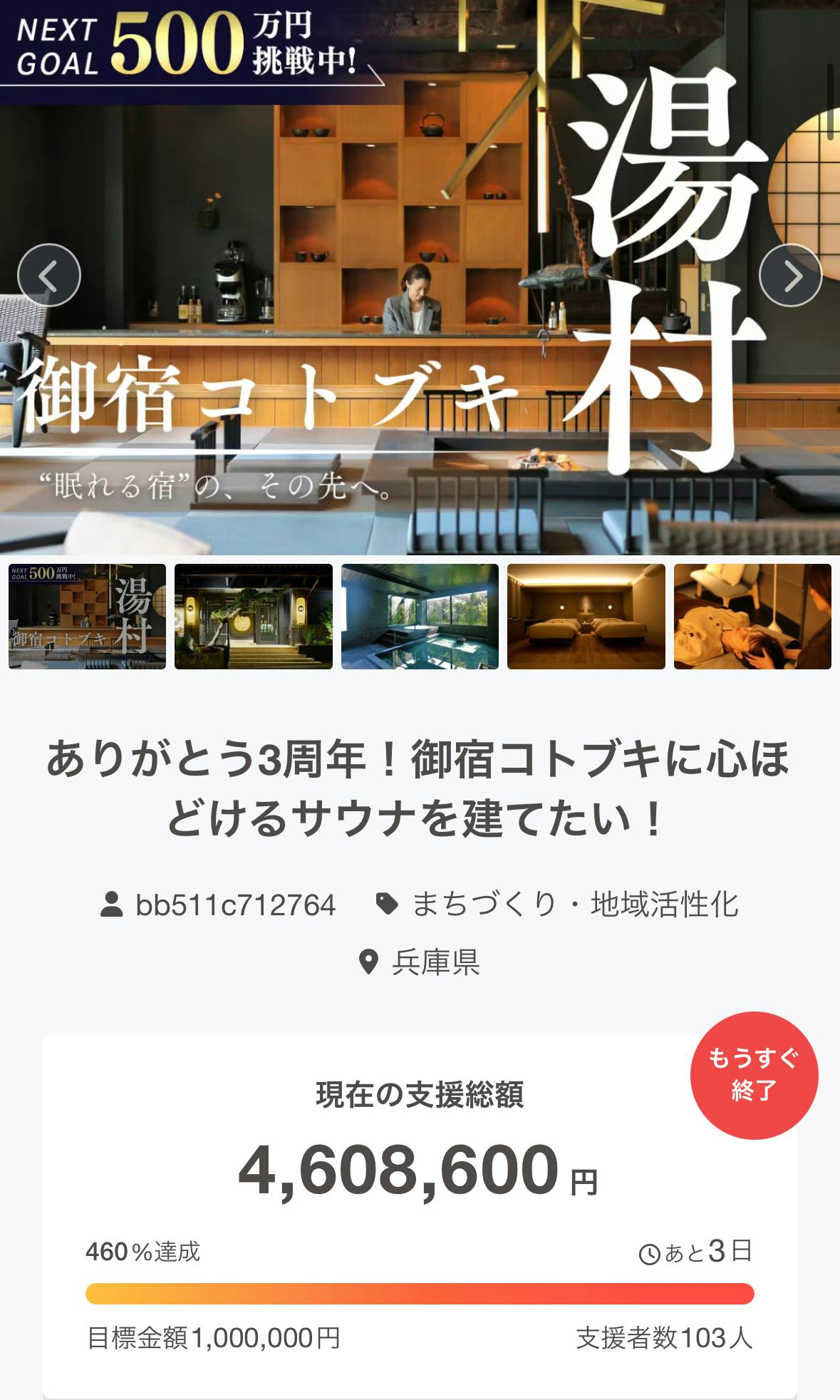
Task: Select the inn entrance thumbnail
Action: click(x=253, y=617)
